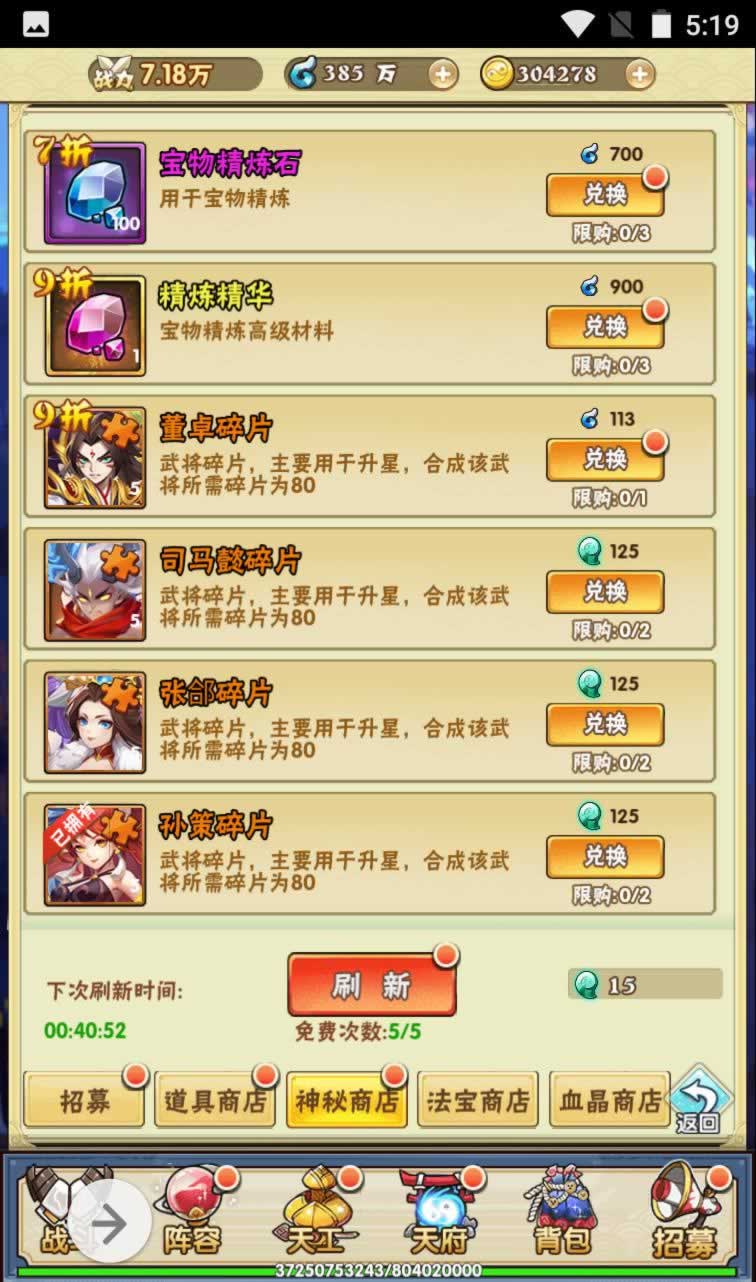Image resolution: width=756 pixels, height=1282 pixels.
Task: Go back with the 返回 arrow
Action: click(699, 1100)
